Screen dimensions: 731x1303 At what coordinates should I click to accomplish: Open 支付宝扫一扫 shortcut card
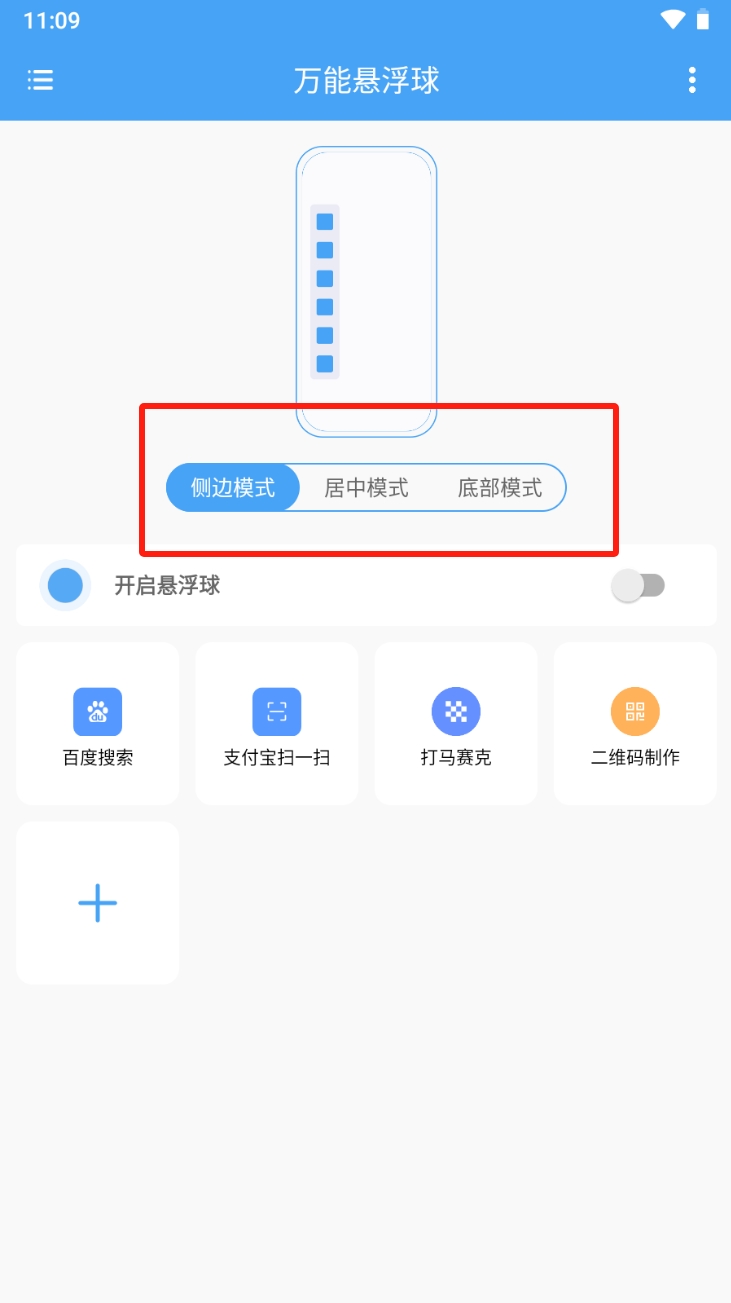[276, 723]
